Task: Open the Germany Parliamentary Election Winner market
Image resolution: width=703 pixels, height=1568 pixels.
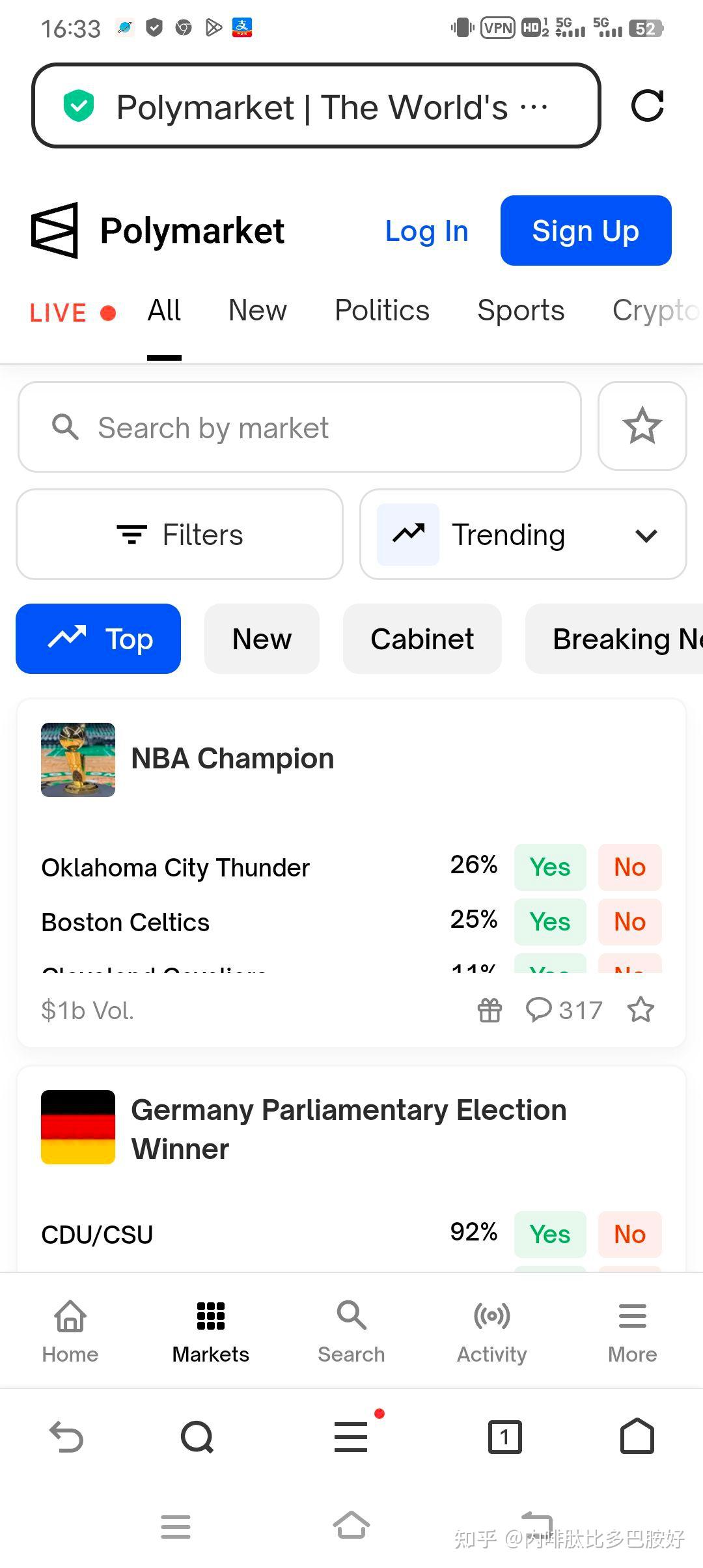Action: pos(349,1129)
